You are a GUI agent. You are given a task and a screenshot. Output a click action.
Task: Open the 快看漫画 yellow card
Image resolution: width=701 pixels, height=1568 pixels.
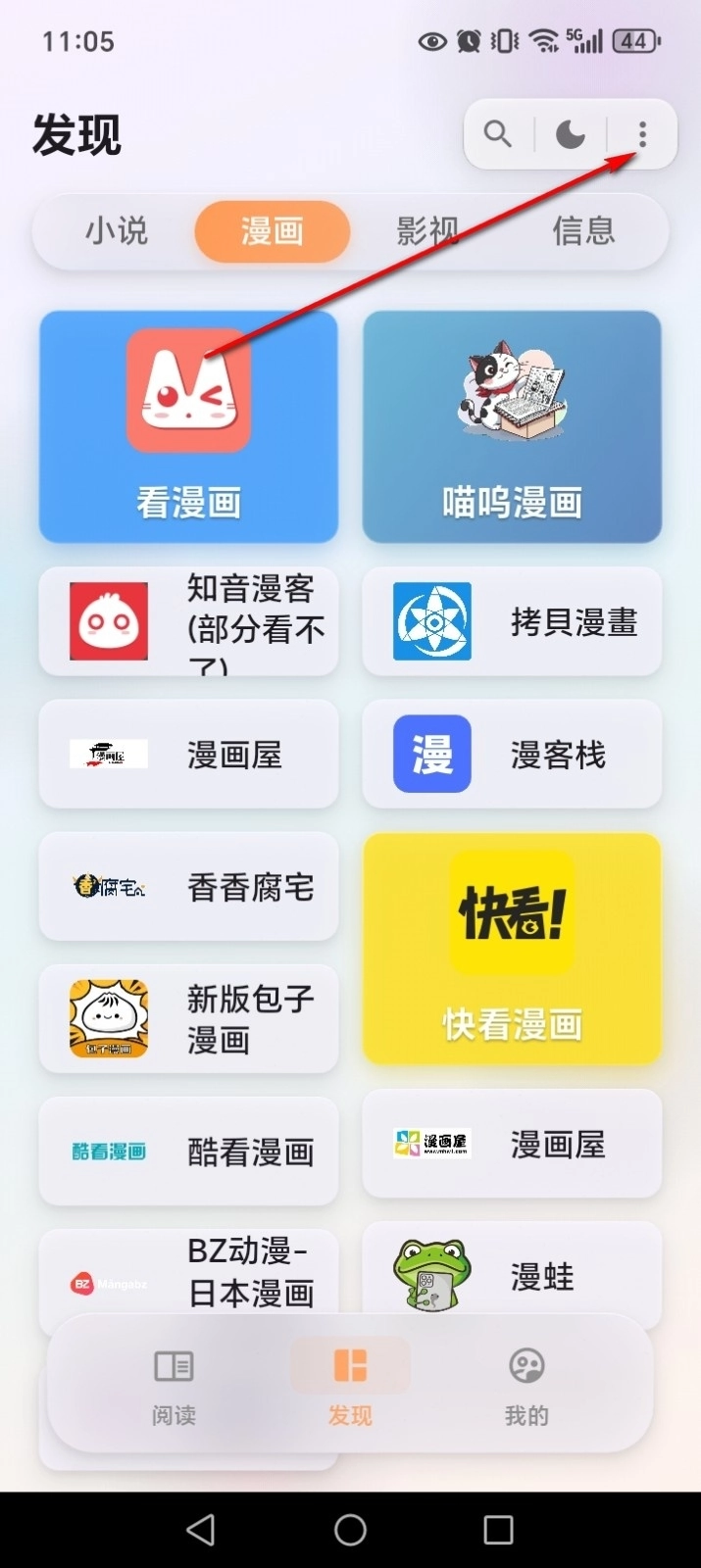(x=512, y=949)
